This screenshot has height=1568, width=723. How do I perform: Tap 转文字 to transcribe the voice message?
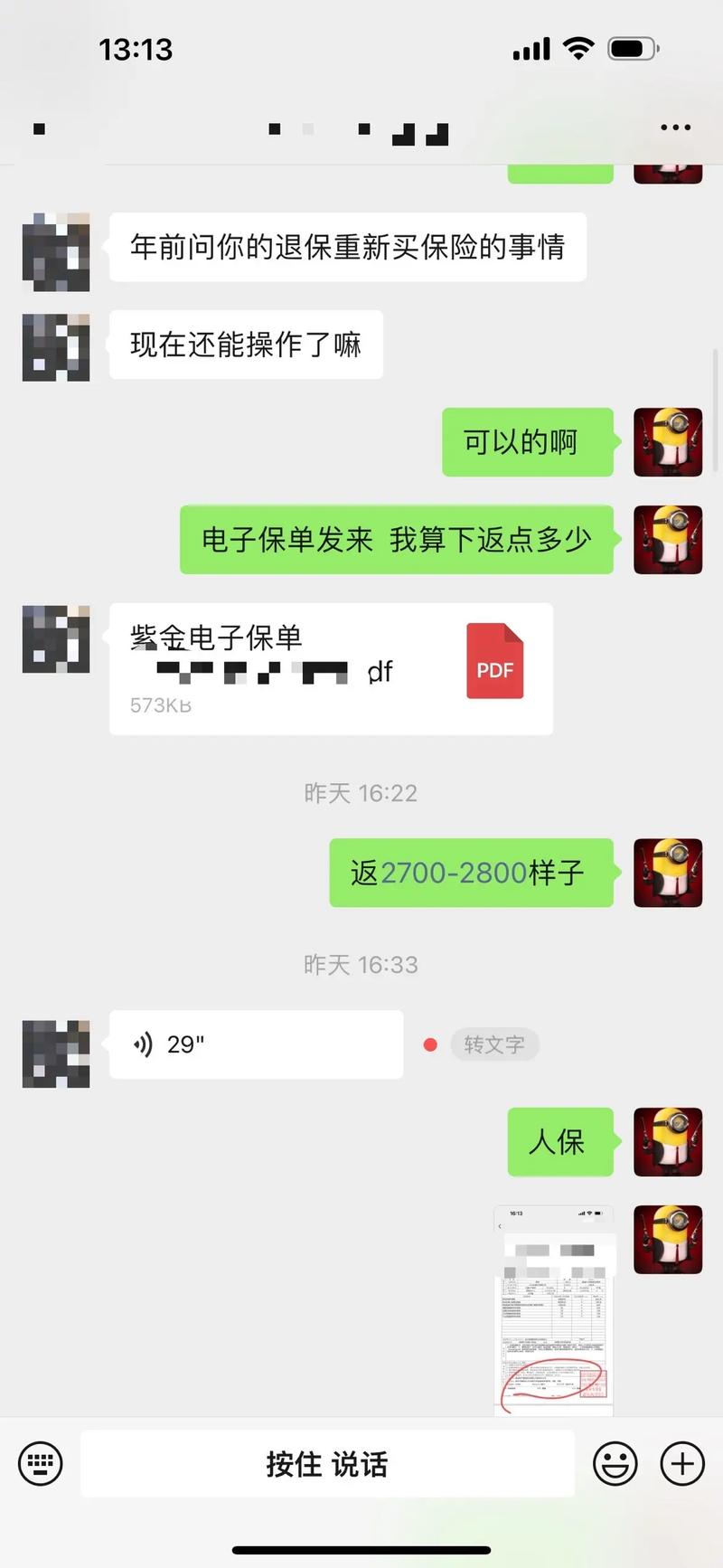point(495,1044)
